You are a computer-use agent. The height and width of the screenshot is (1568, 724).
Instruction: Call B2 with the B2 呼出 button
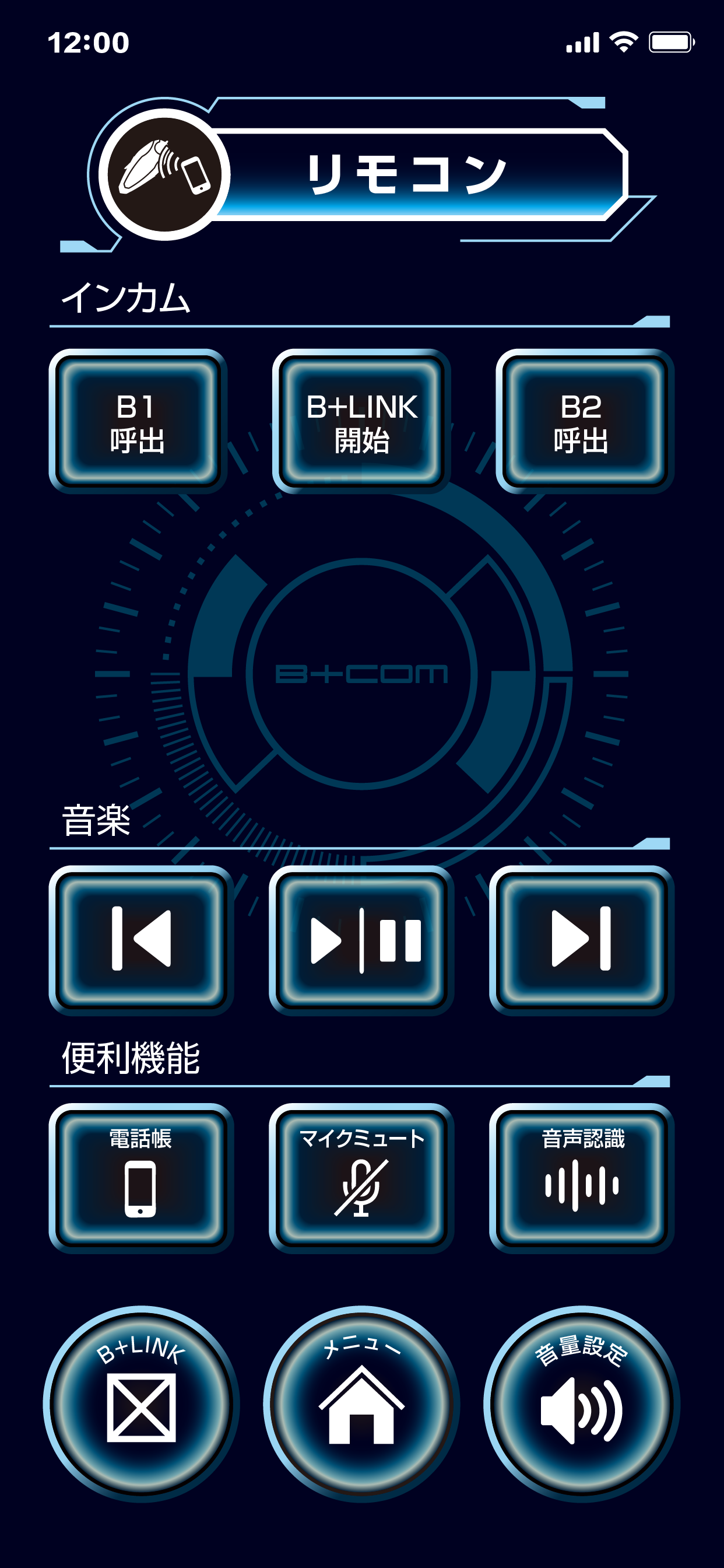[585, 421]
